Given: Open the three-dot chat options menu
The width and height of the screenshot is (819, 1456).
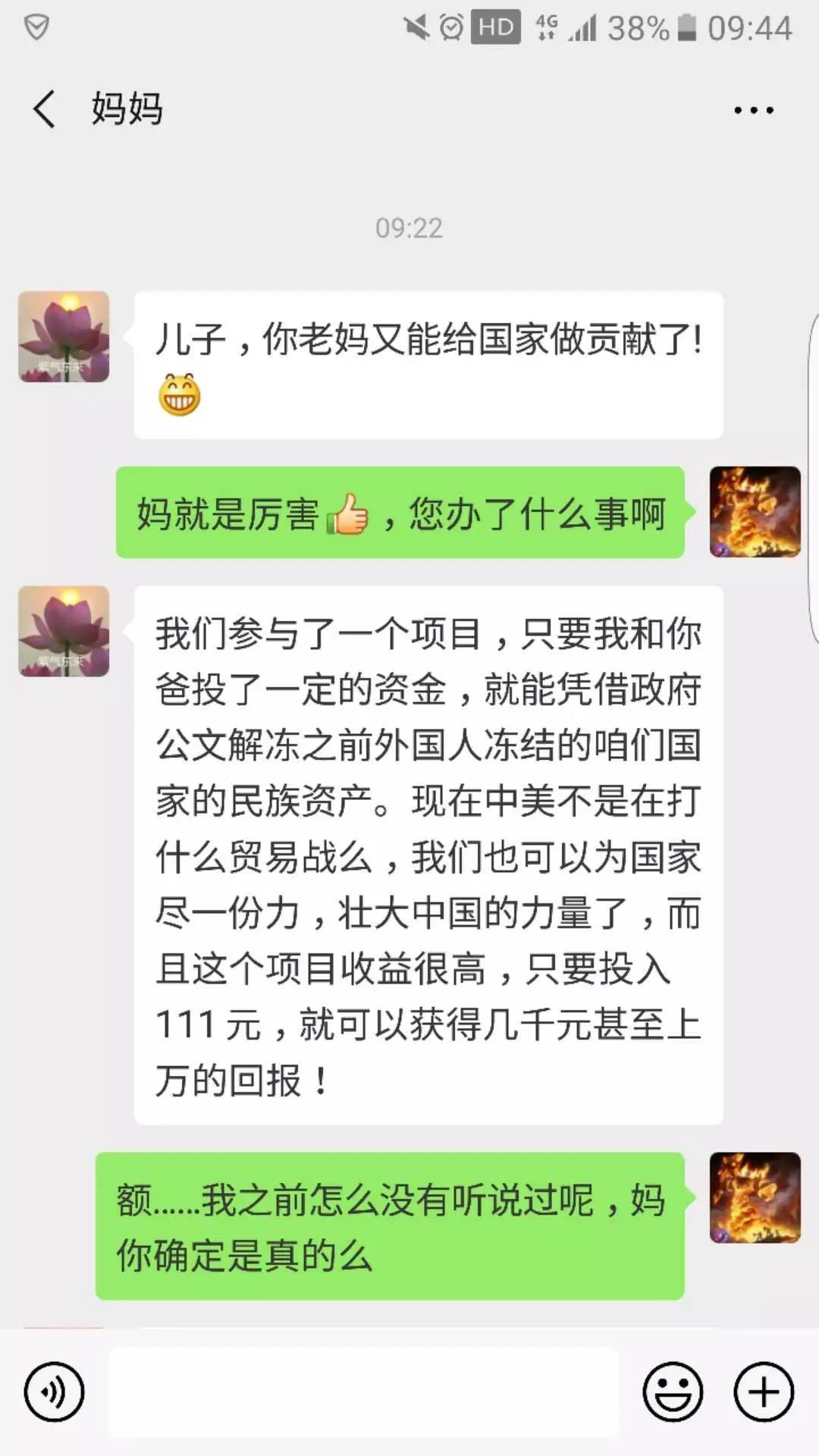Looking at the screenshot, I should [x=753, y=111].
